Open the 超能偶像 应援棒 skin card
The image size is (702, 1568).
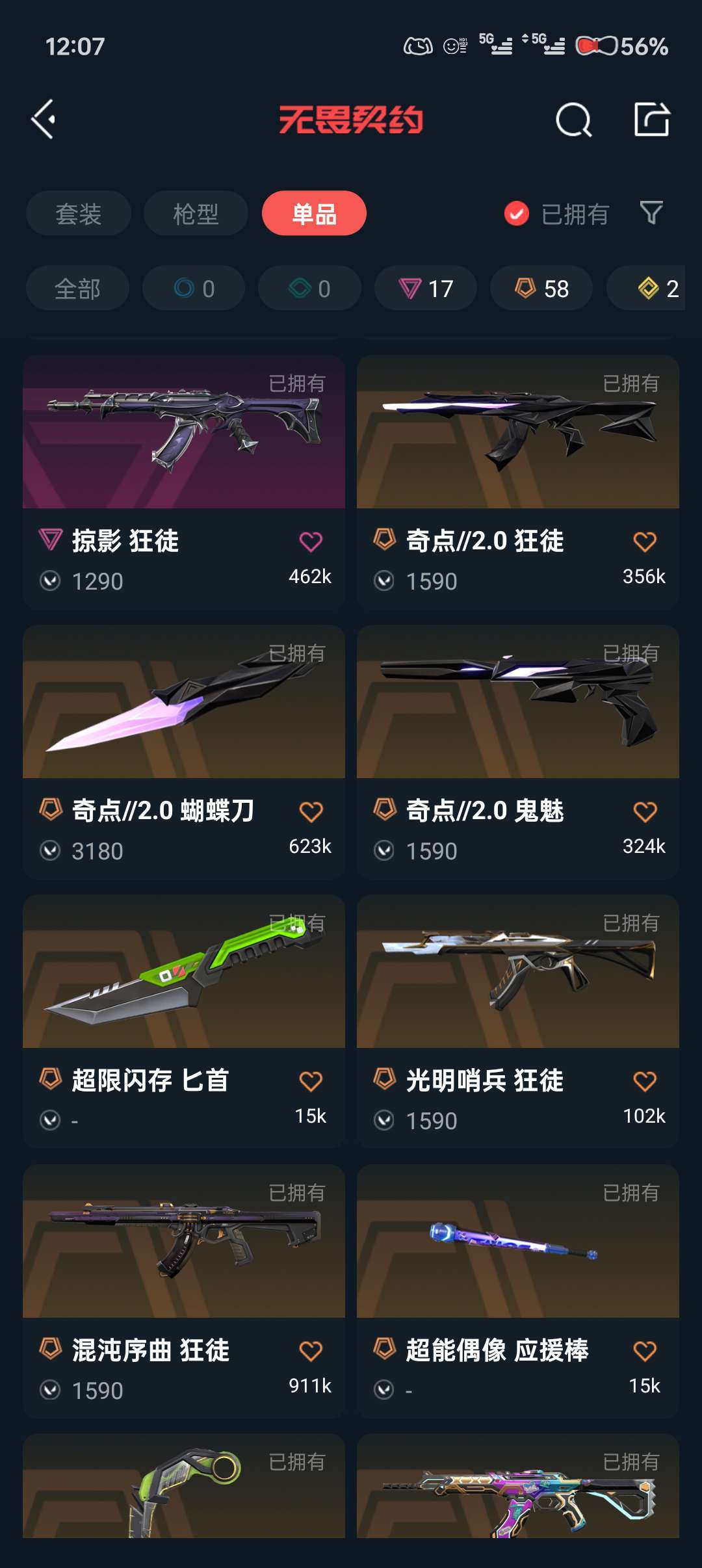coord(518,1291)
